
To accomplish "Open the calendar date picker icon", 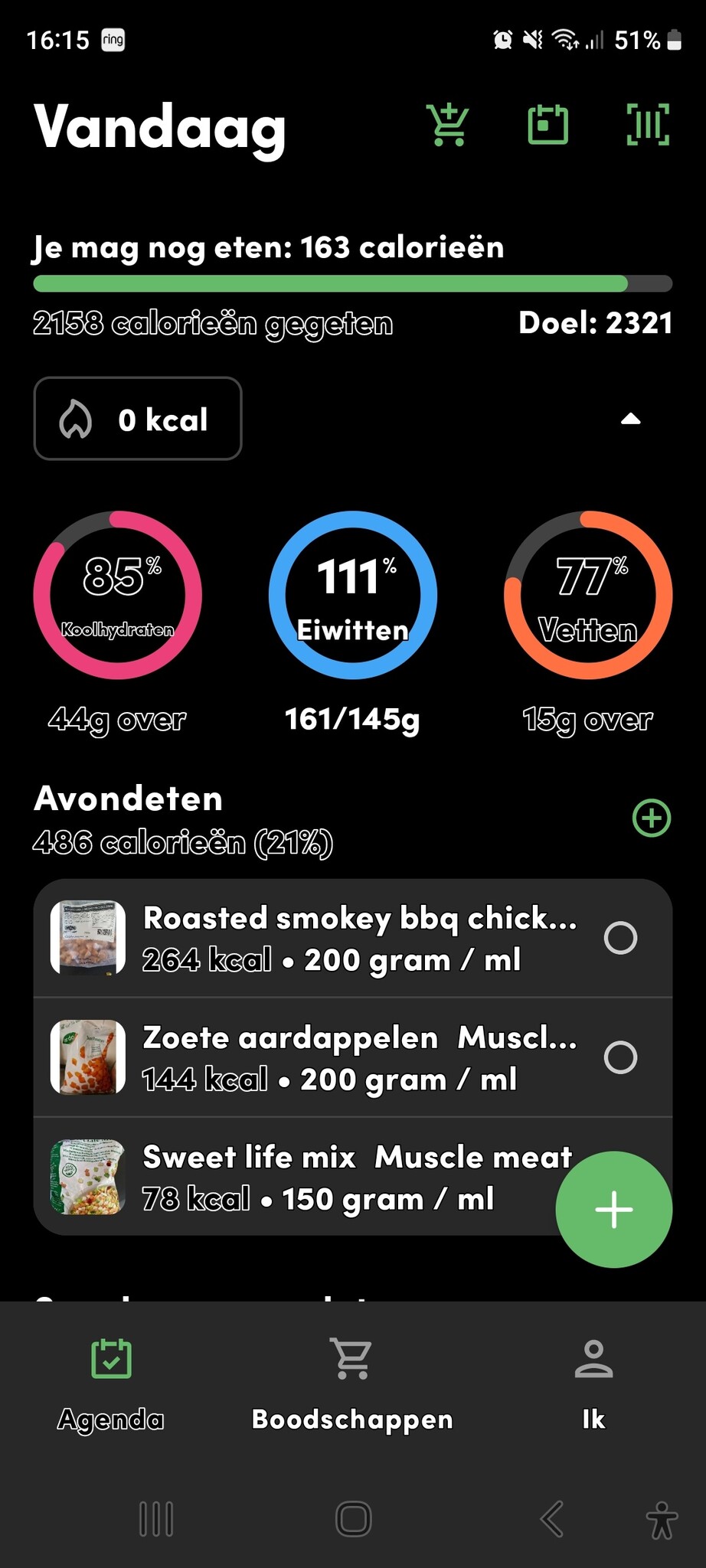I will (548, 124).
